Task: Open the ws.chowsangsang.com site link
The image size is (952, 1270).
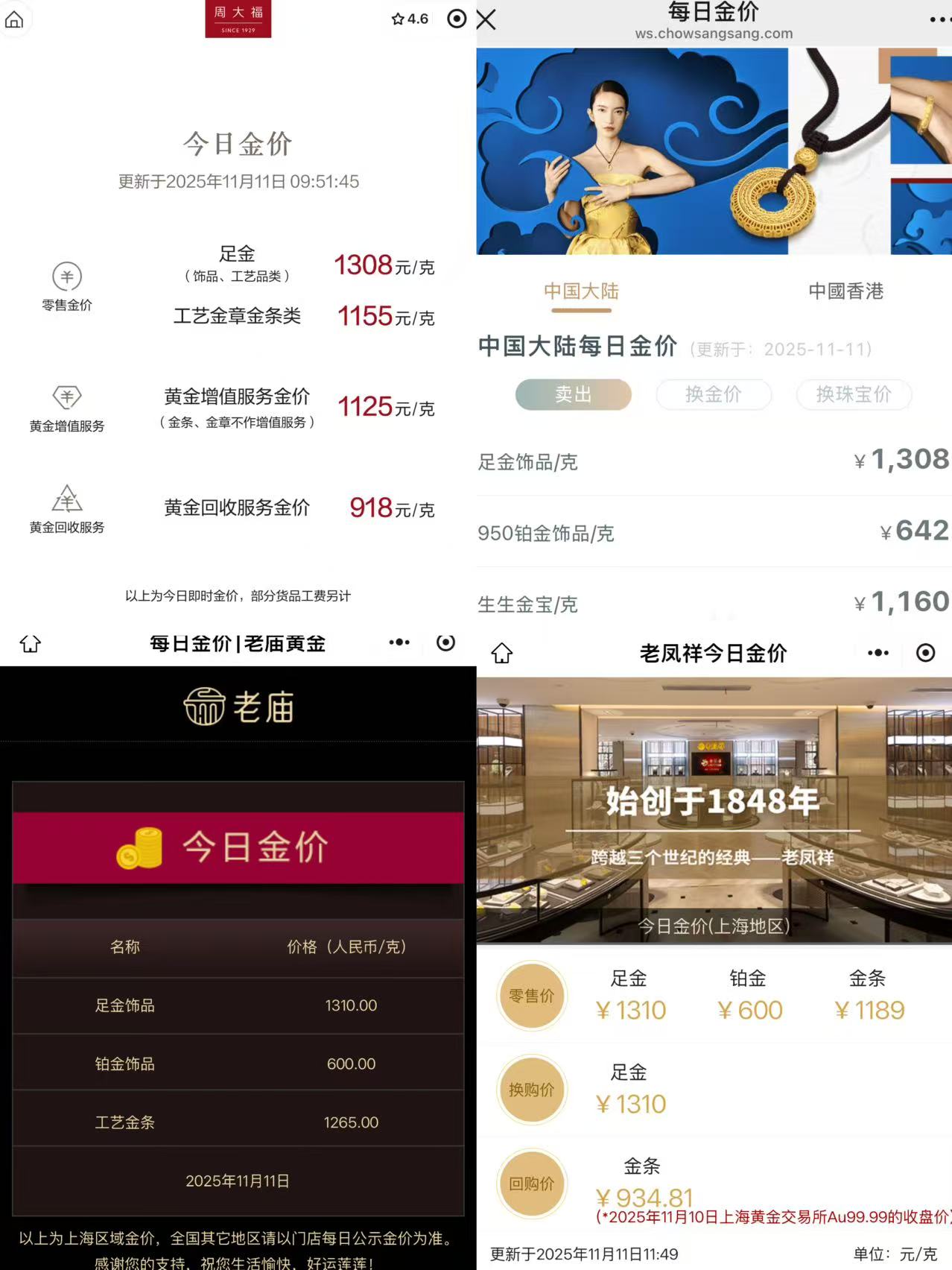Action: [714, 33]
